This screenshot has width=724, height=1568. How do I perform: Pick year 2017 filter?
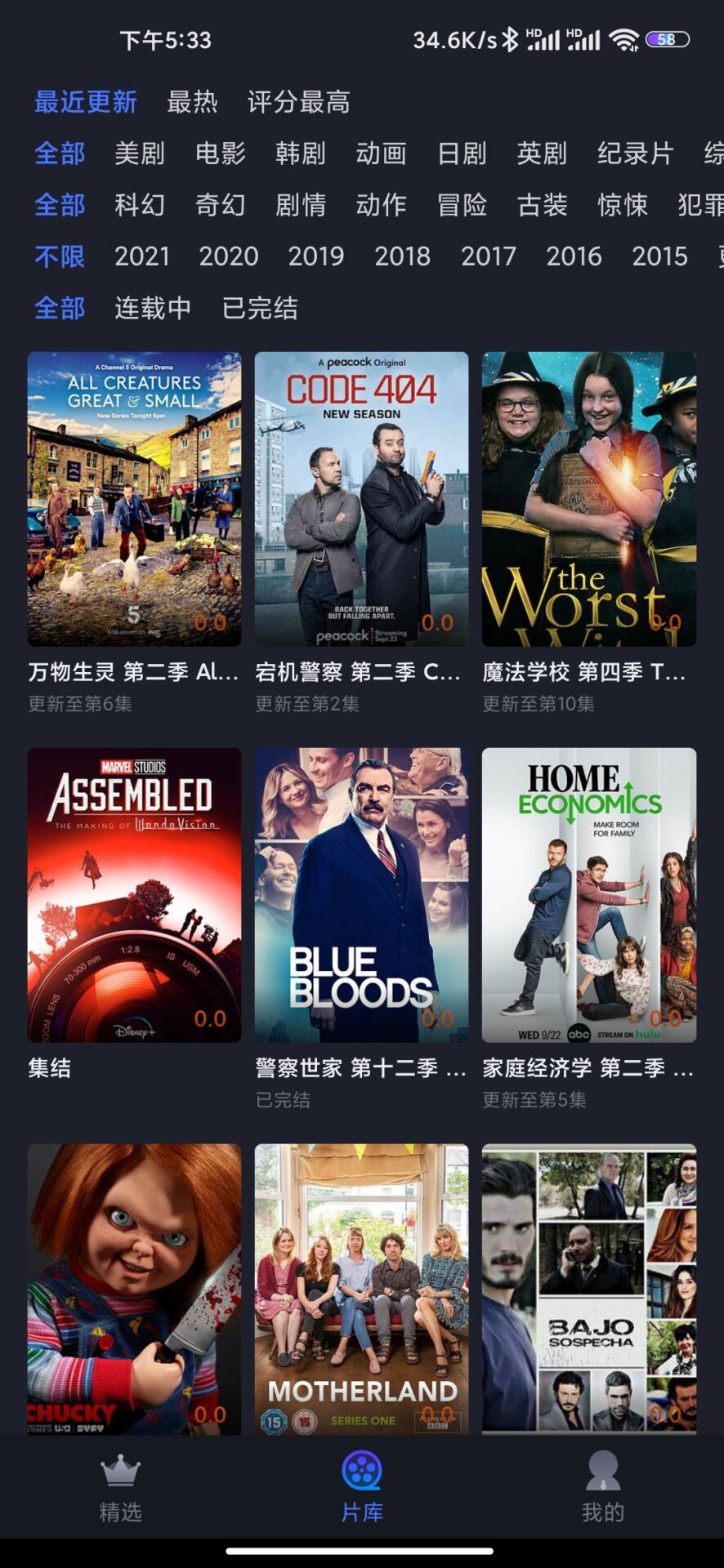coord(488,256)
